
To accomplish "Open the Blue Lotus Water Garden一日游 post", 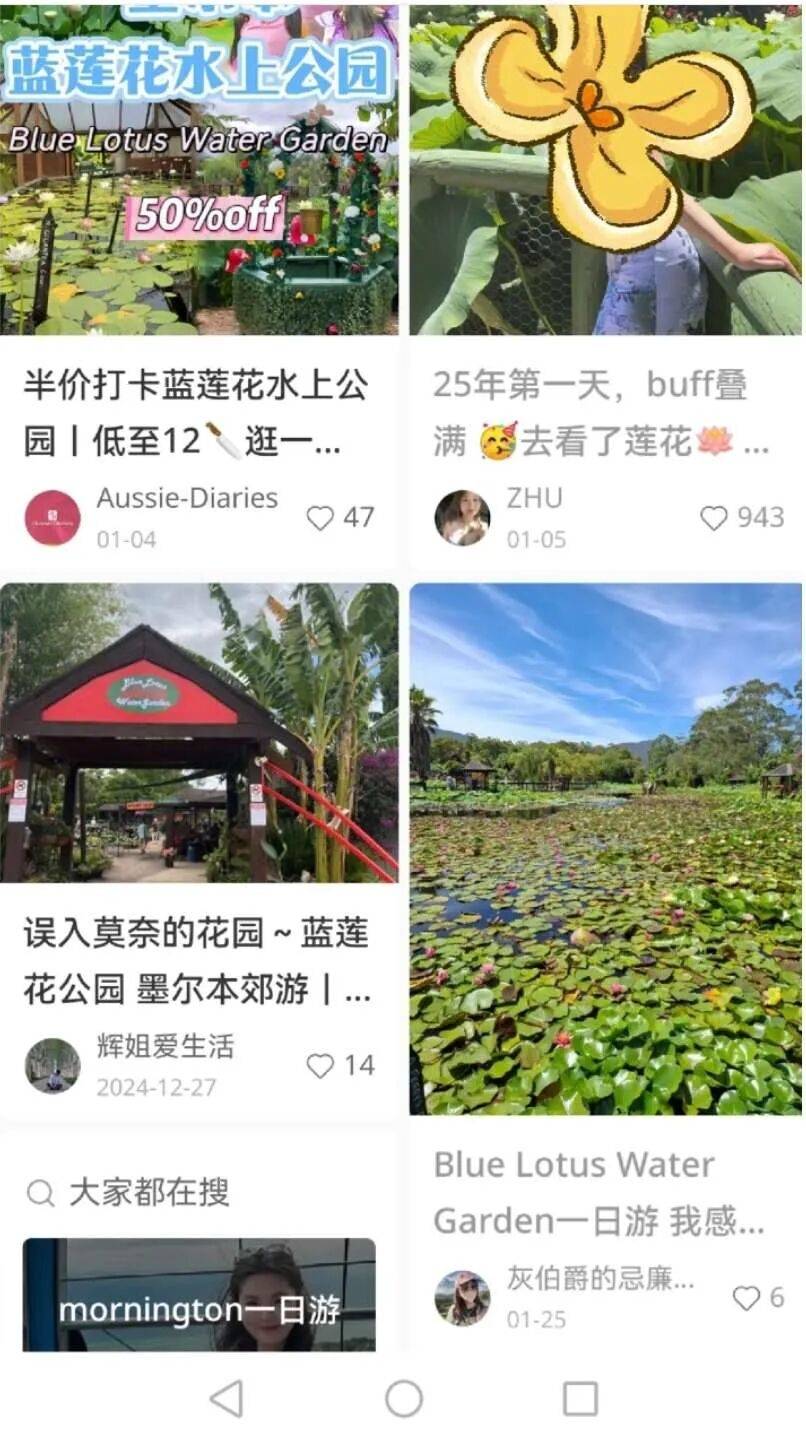I will (606, 850).
